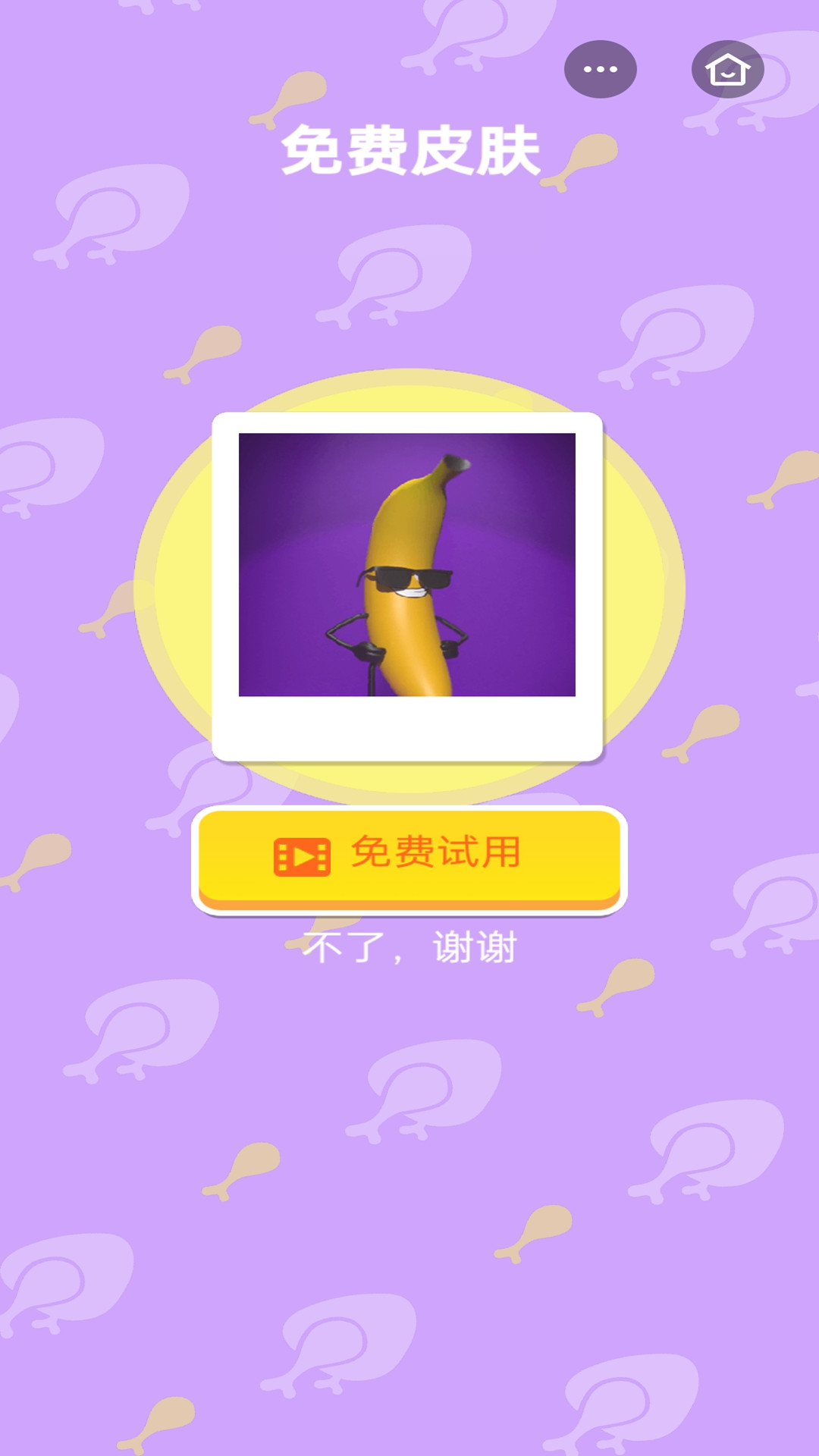Click the dark oval containing the home icon
Image resolution: width=819 pixels, height=1456 pixels.
(x=726, y=69)
